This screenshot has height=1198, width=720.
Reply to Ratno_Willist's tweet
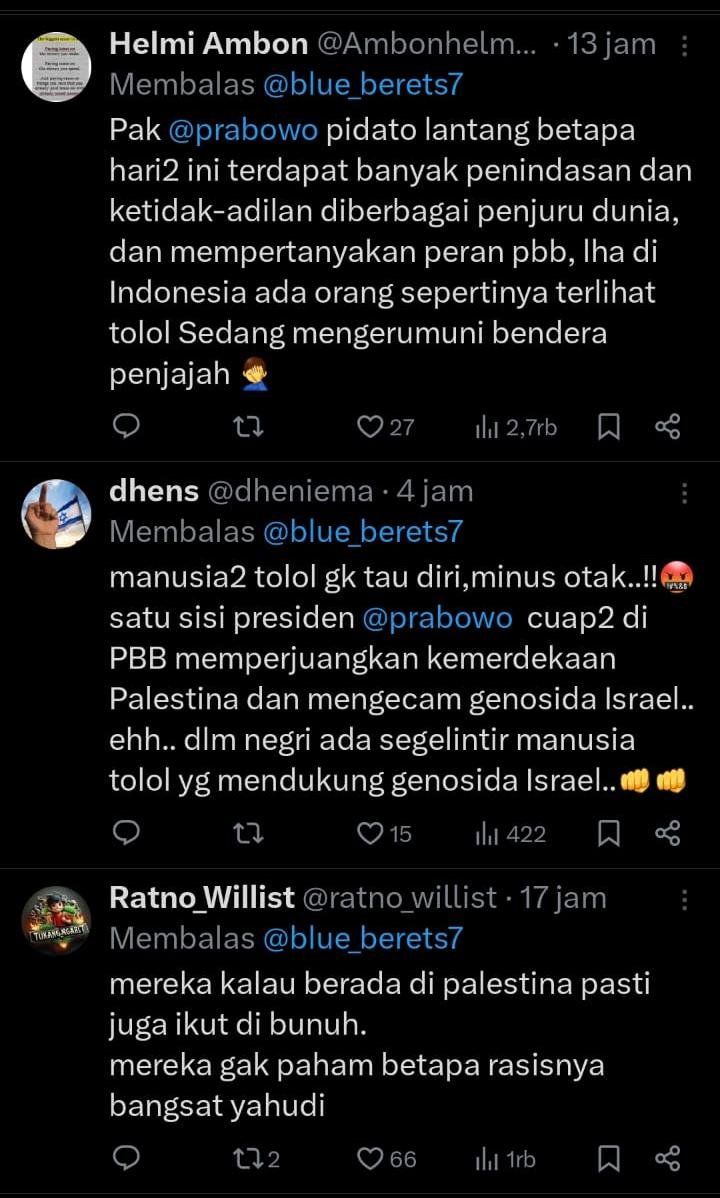coord(125,1159)
